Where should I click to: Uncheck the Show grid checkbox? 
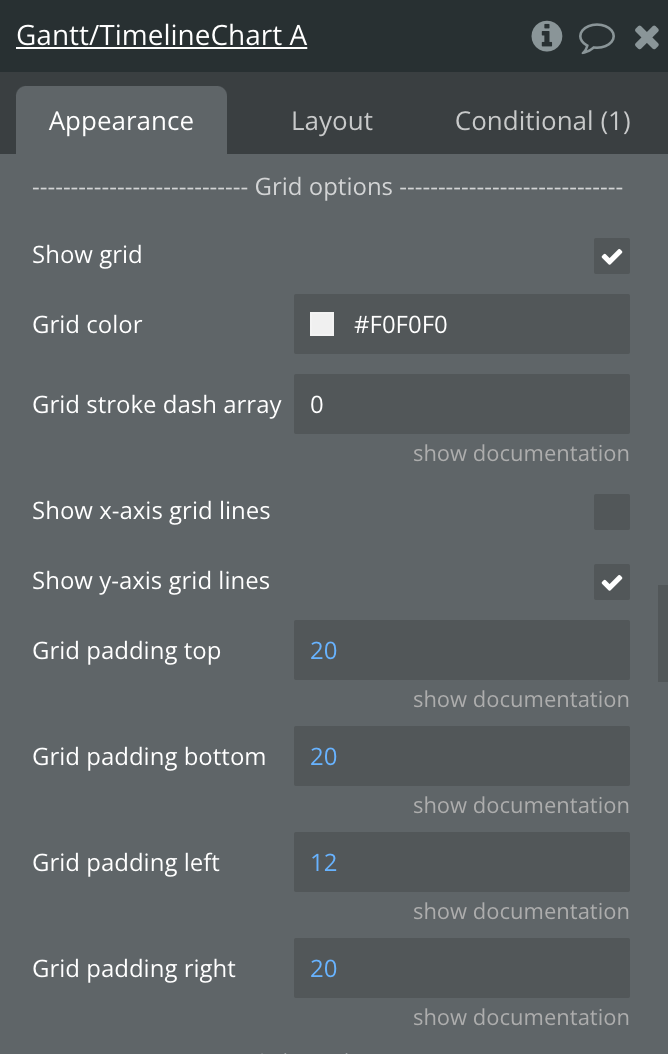pos(611,256)
